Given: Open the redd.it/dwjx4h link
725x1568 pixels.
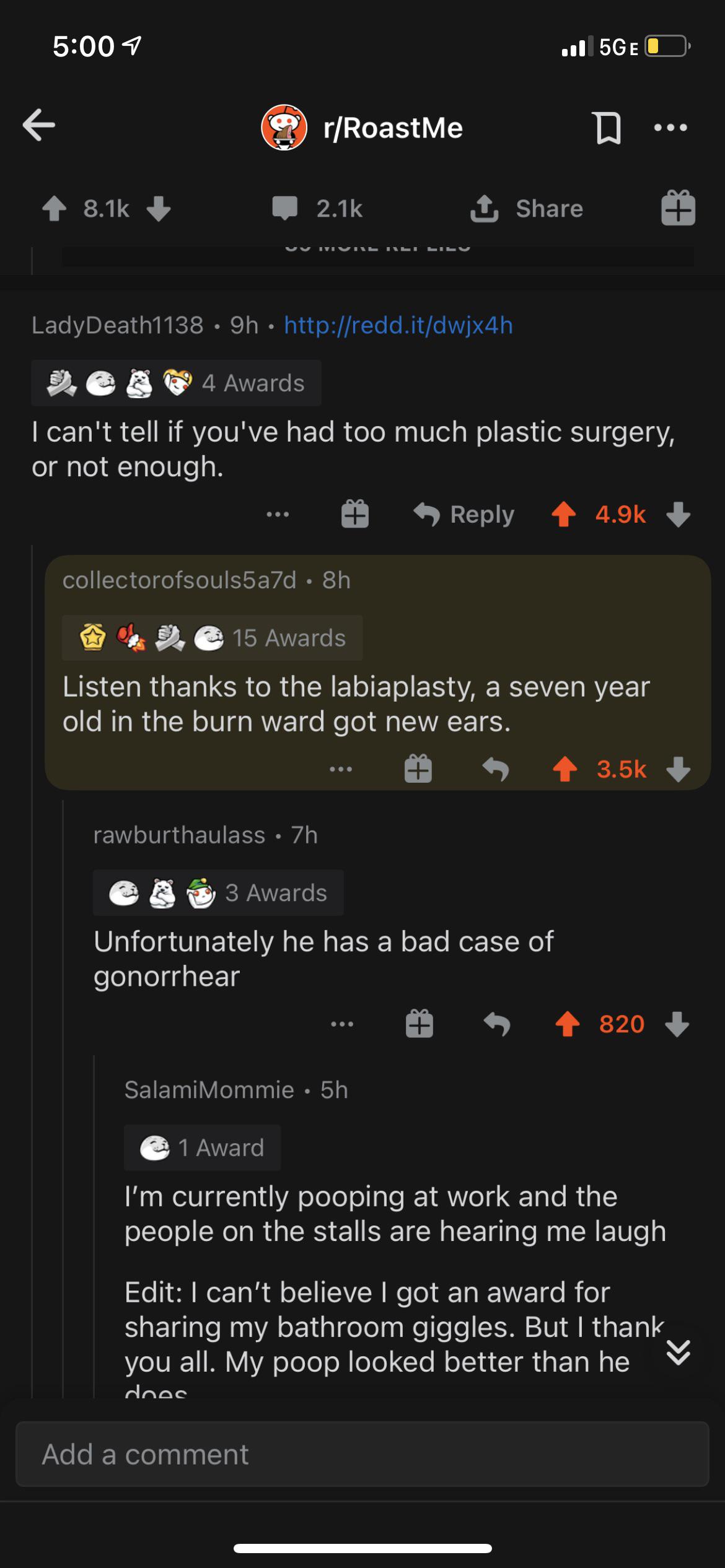Looking at the screenshot, I should (x=398, y=325).
